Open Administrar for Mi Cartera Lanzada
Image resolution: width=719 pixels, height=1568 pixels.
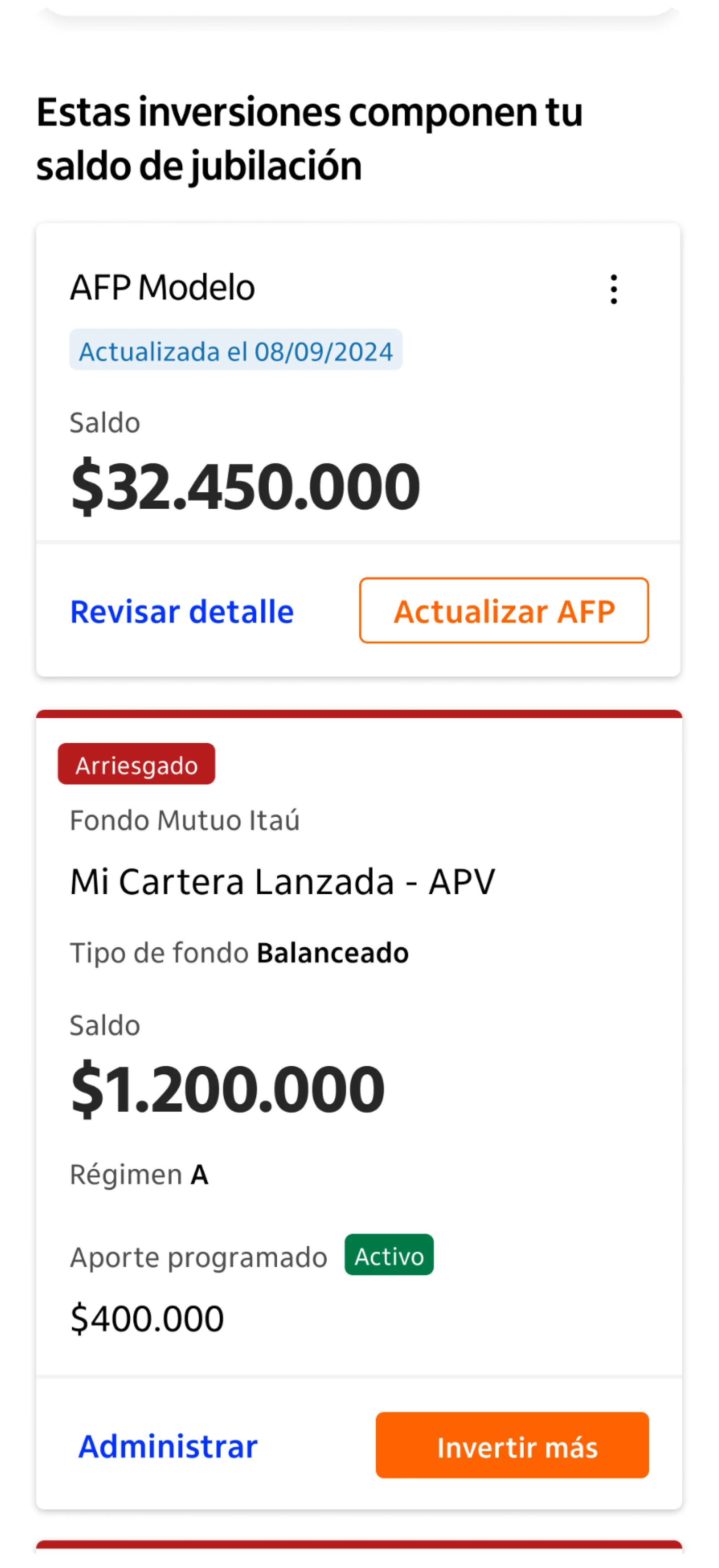click(168, 1446)
